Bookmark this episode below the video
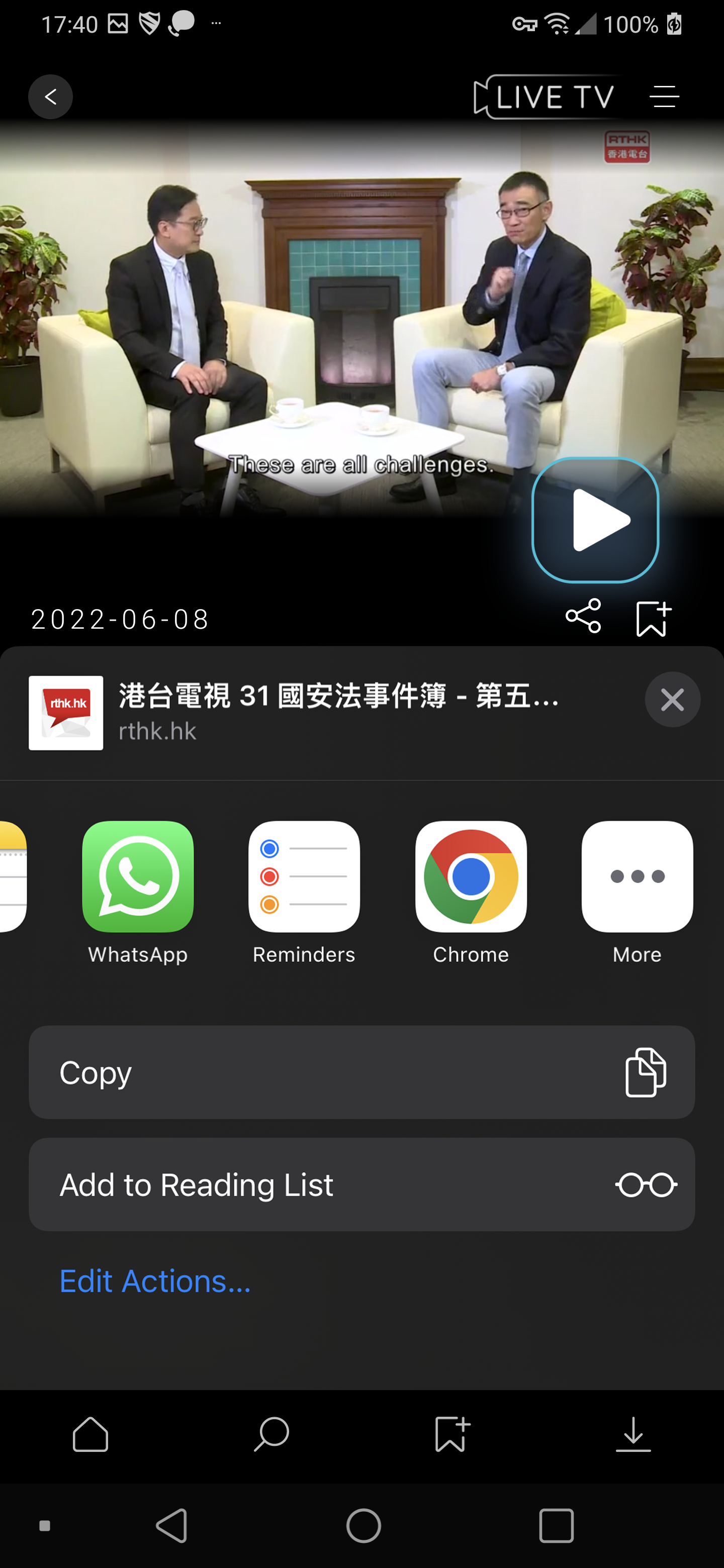This screenshot has width=724, height=1568. point(652,619)
